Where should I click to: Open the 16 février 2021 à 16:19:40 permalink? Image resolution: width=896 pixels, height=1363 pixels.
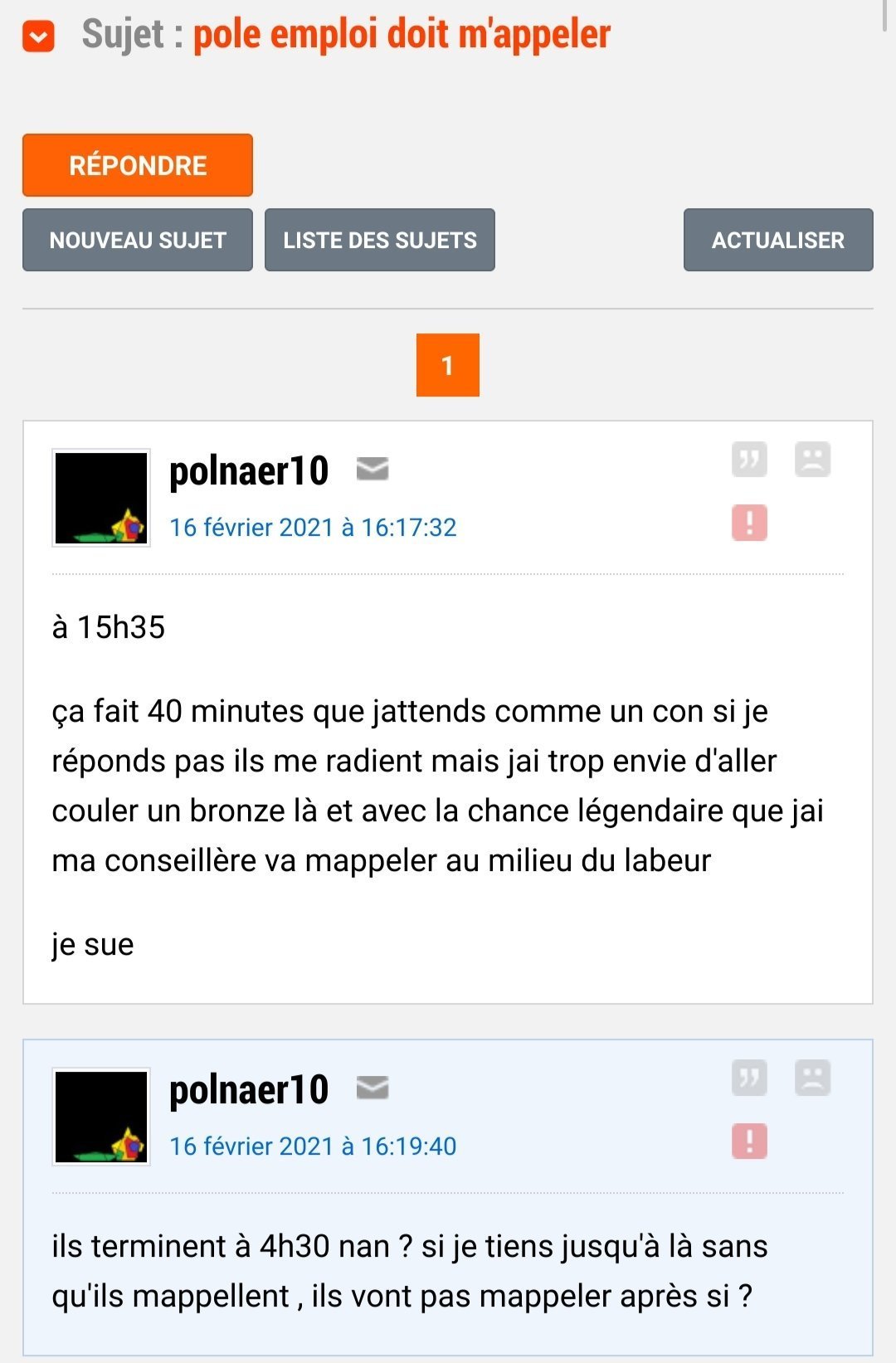(313, 1146)
